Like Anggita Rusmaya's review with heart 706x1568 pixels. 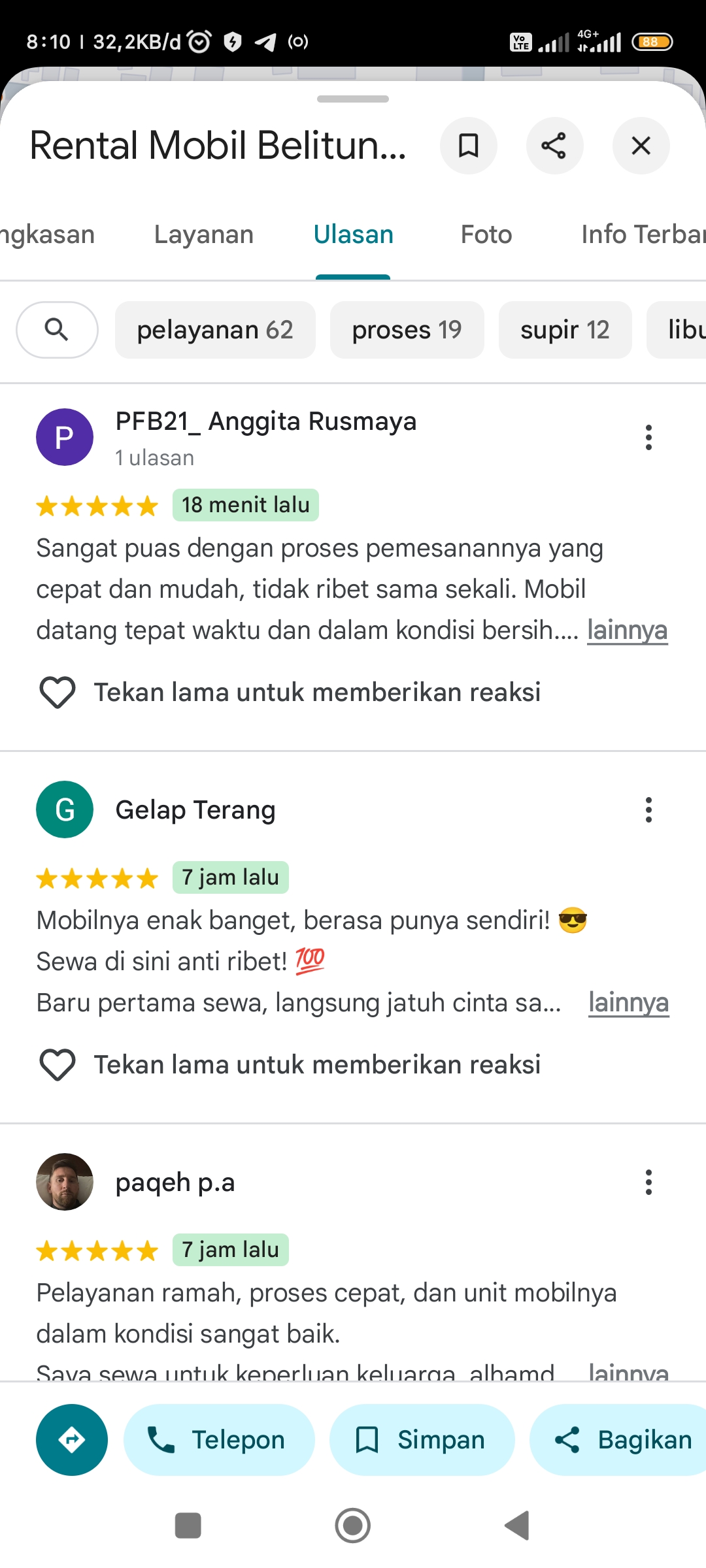58,693
